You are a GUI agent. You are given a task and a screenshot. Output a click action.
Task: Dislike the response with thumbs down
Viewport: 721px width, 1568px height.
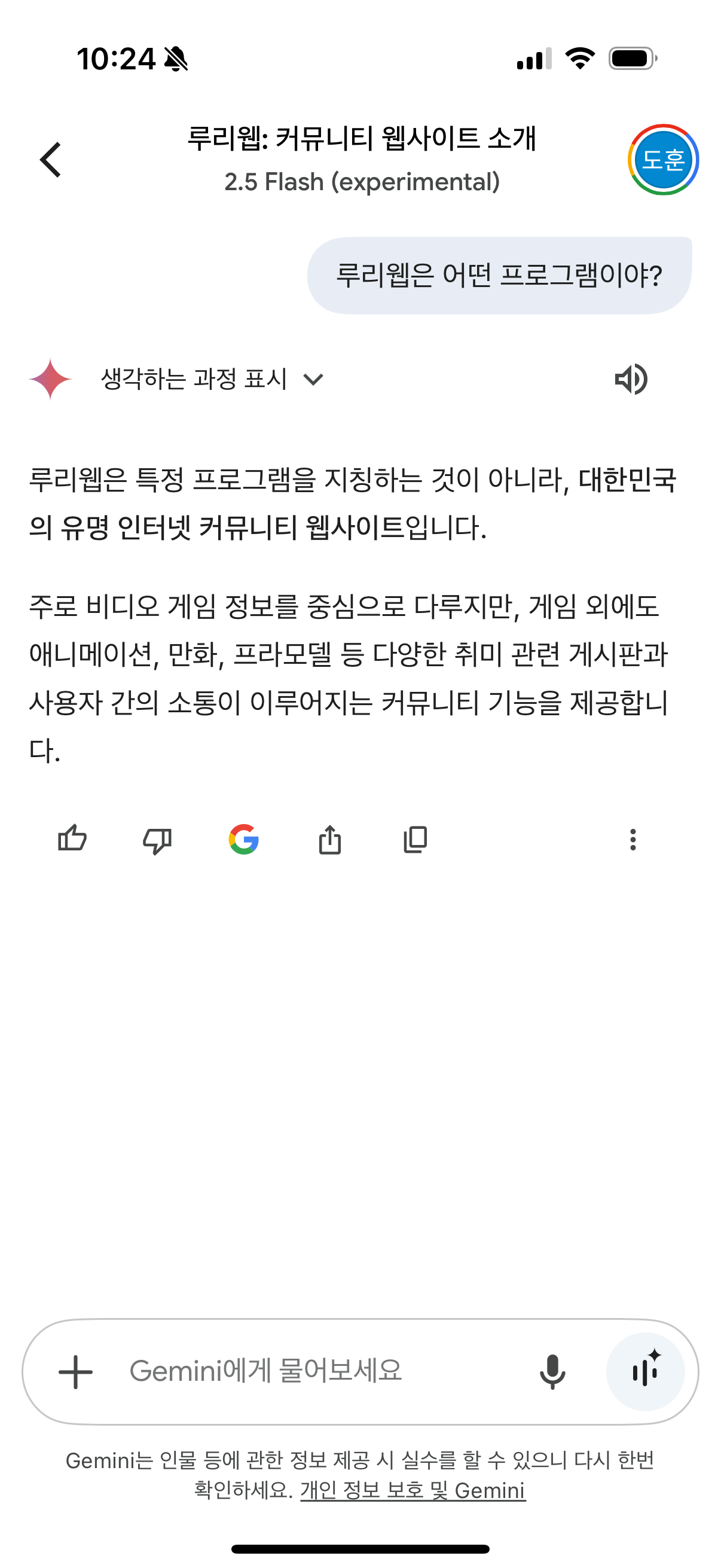157,840
